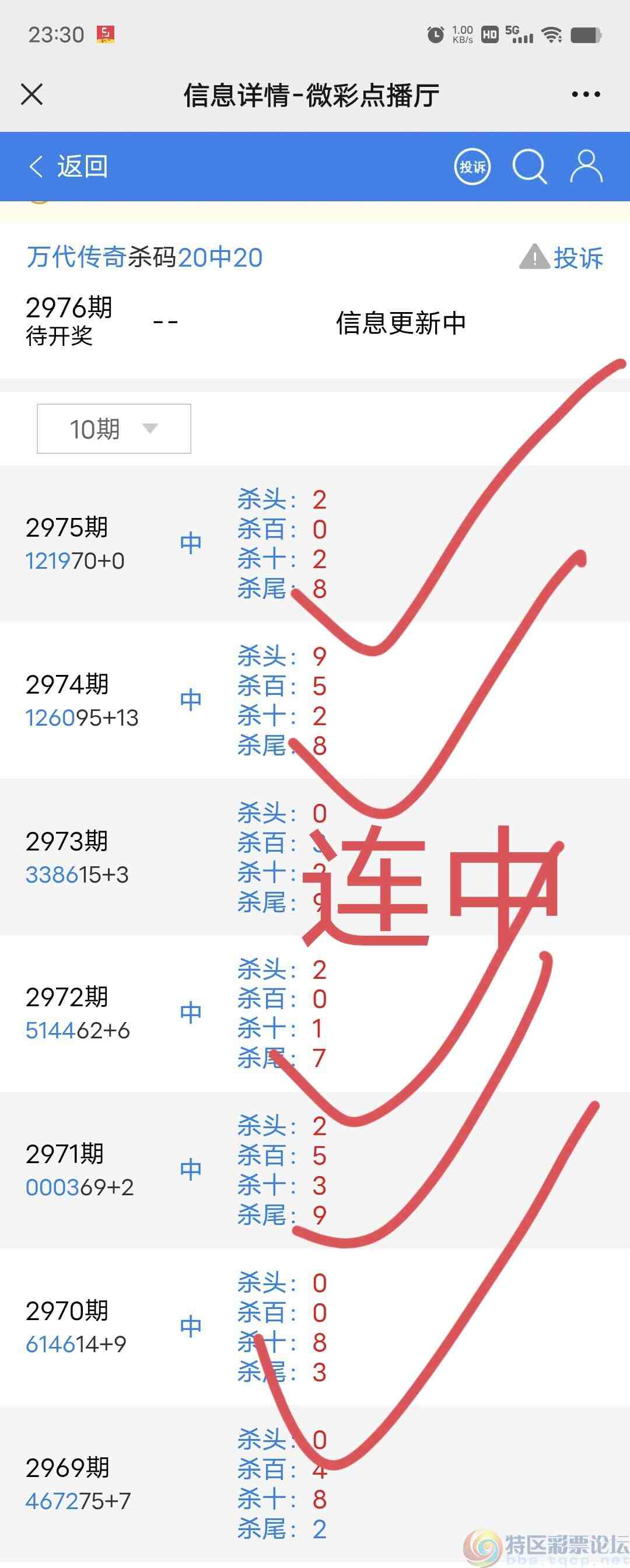The height and width of the screenshot is (1568, 630).
Task: Click the back arrow beside 返回
Action: (37, 167)
